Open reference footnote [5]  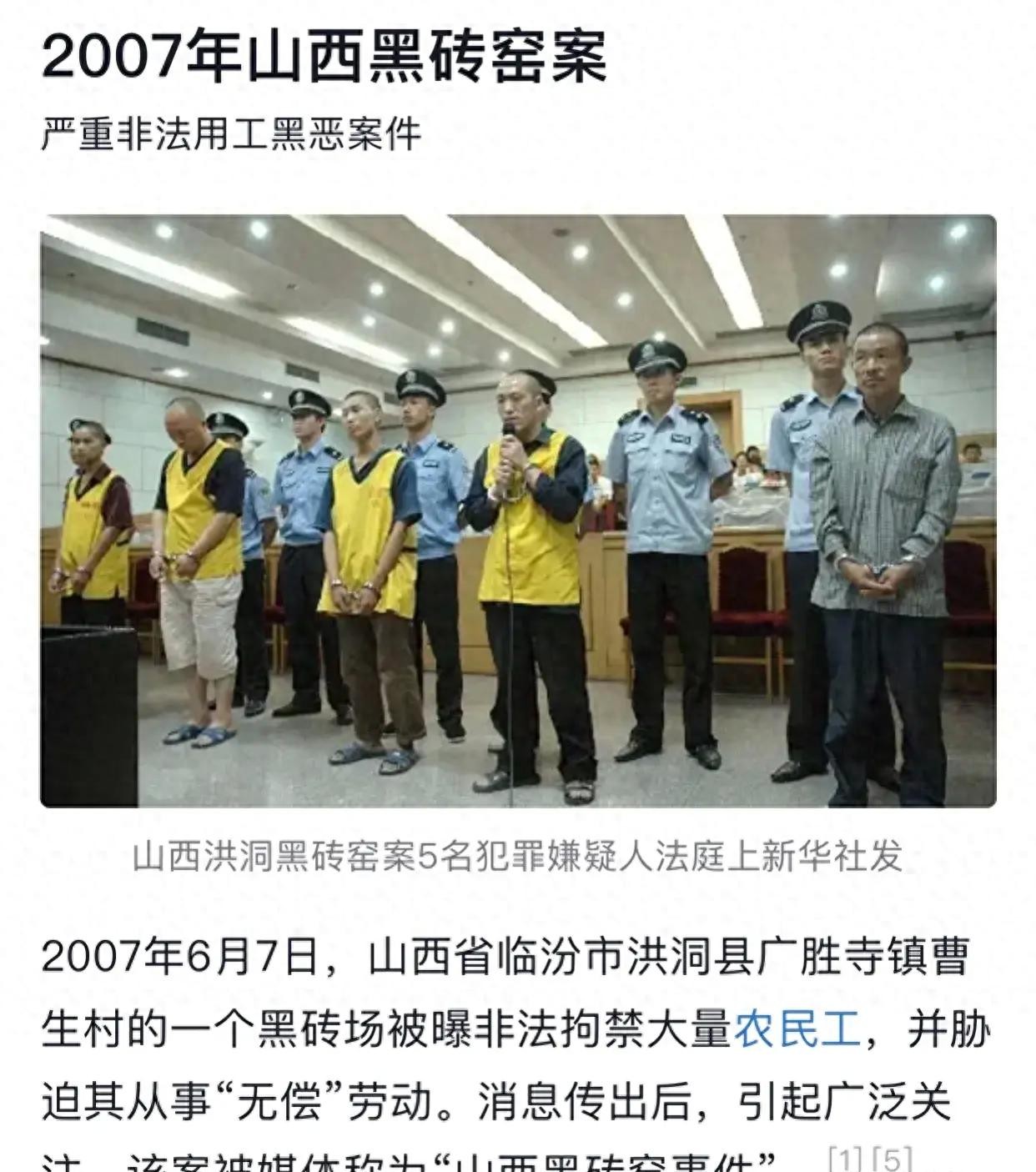(x=891, y=1159)
